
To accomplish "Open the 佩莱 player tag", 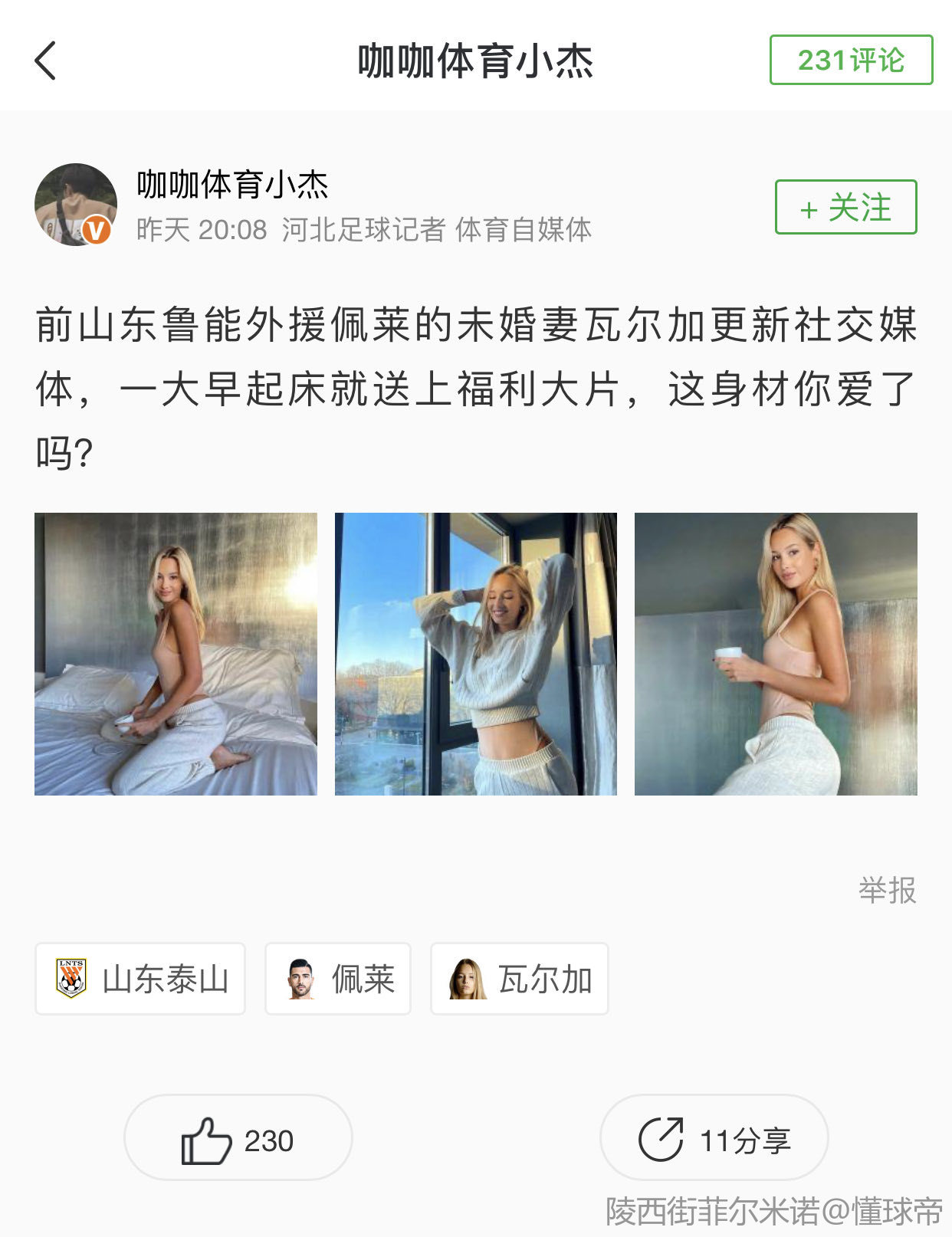I will (x=338, y=979).
